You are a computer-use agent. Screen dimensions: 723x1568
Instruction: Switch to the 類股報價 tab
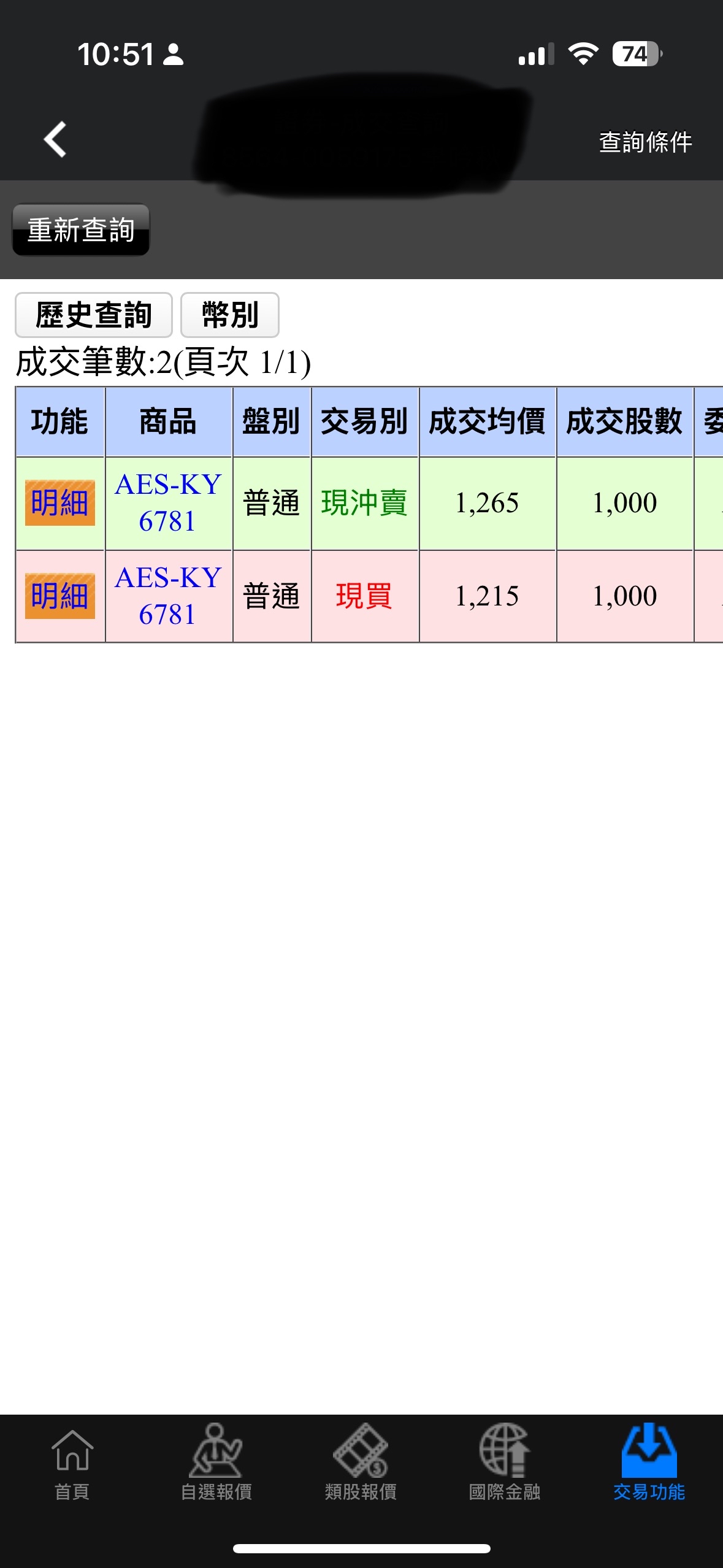click(x=361, y=1463)
